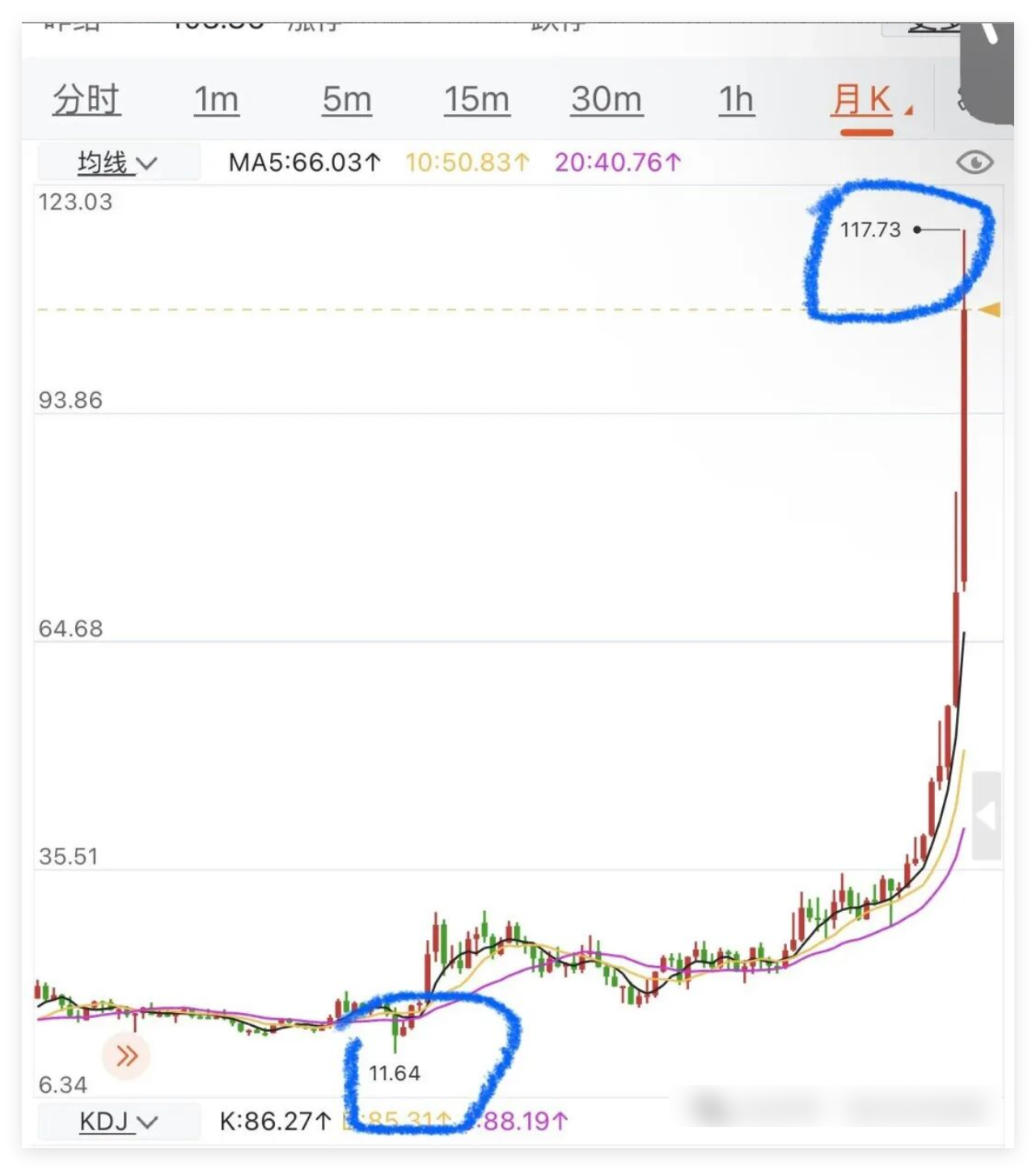Open the 30m chart view
1036x1170 pixels.
point(607,100)
